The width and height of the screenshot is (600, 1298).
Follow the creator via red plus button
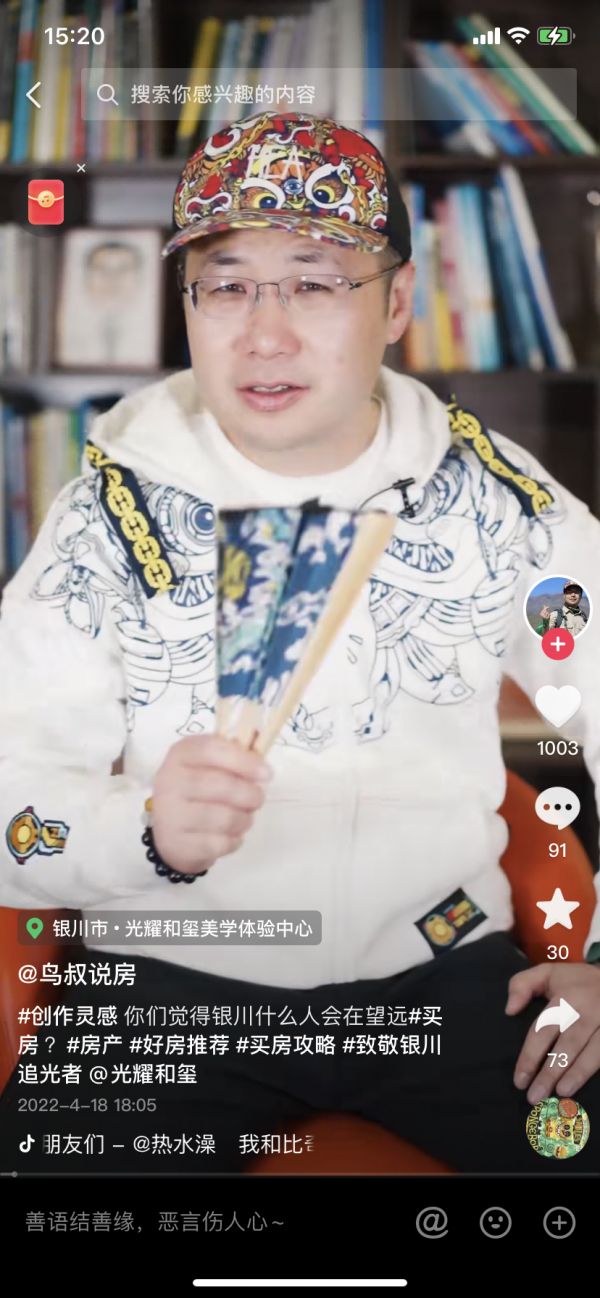557,645
